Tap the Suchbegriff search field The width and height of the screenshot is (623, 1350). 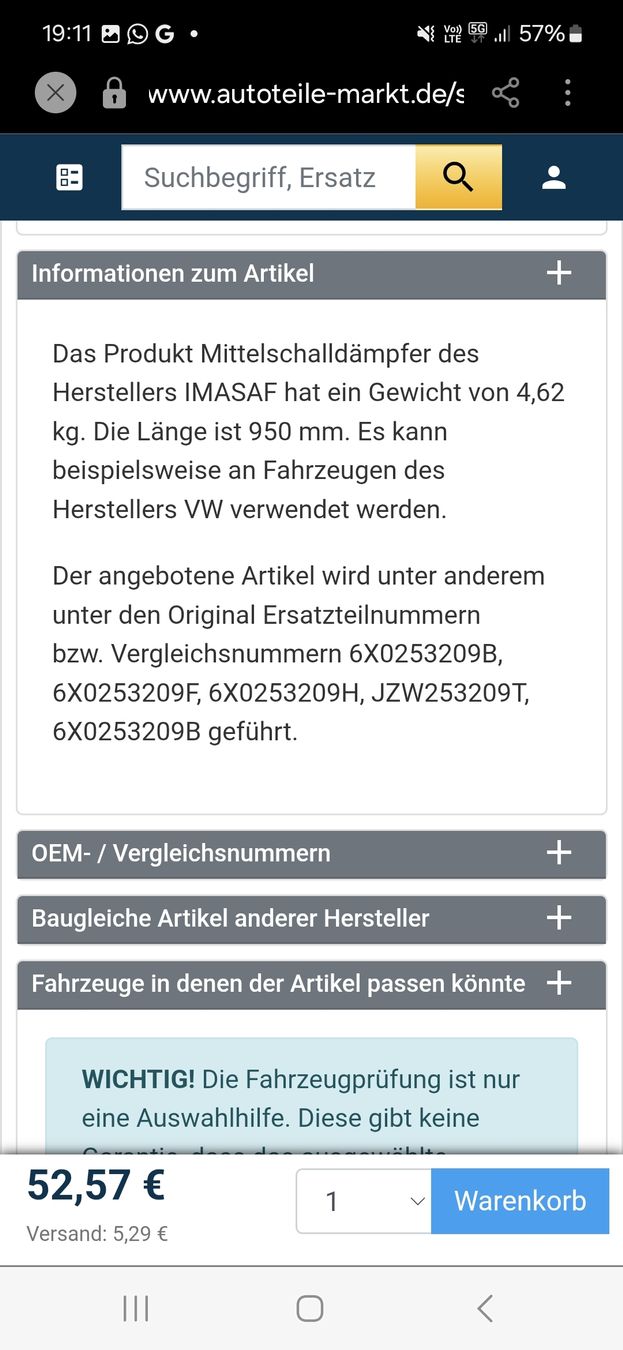[x=268, y=178]
